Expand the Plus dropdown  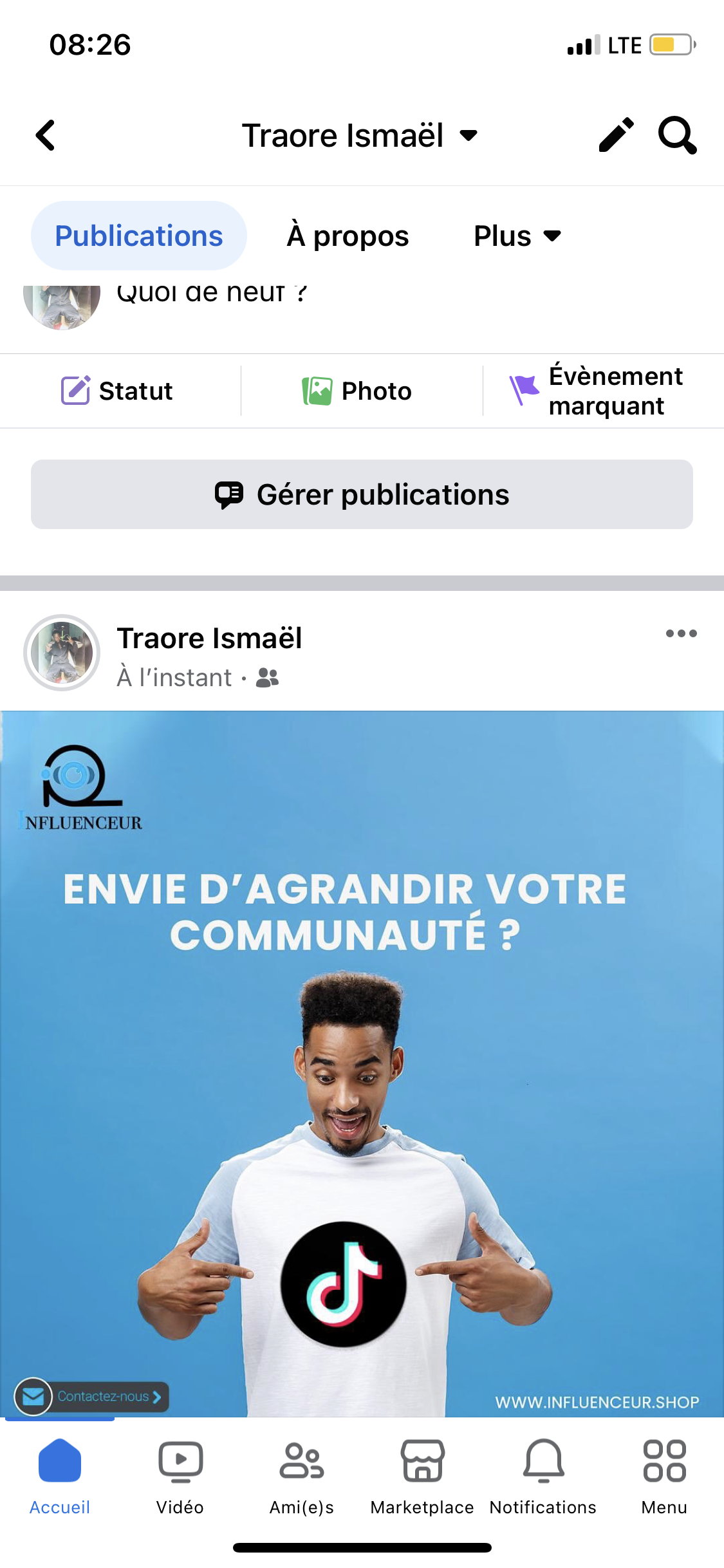tap(517, 236)
